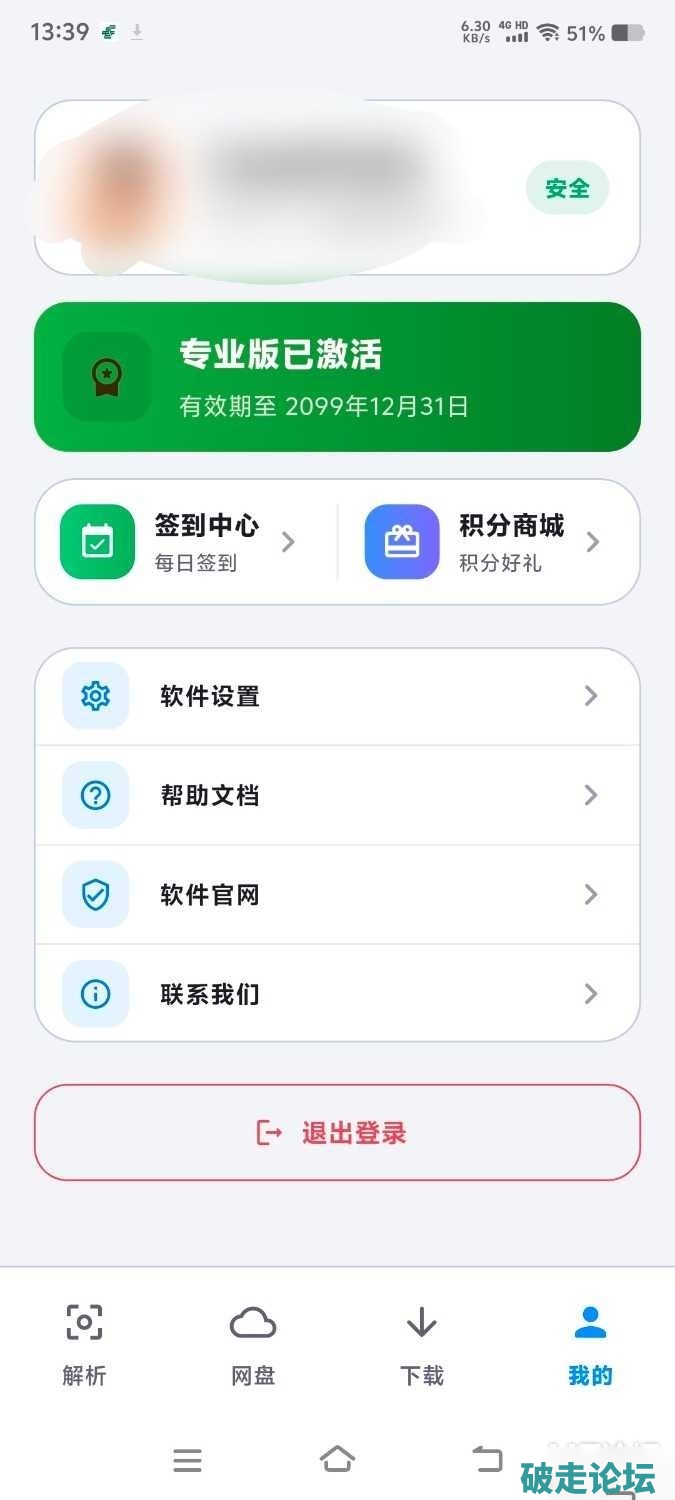
Task: Open the 签到中心 daily check-in card
Action: (x=187, y=542)
